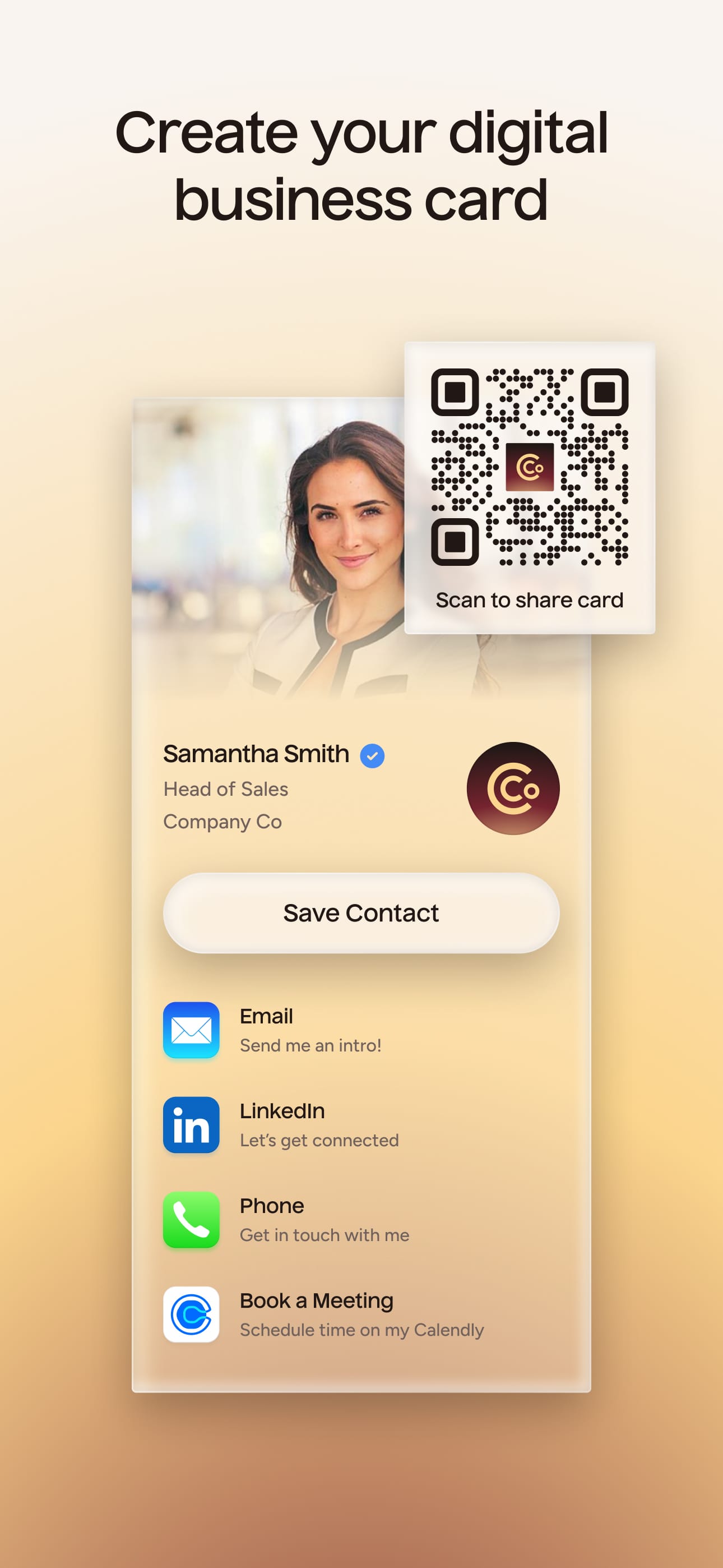
Task: Click the 'Schedule time on my Calendly' link
Action: click(361, 1330)
